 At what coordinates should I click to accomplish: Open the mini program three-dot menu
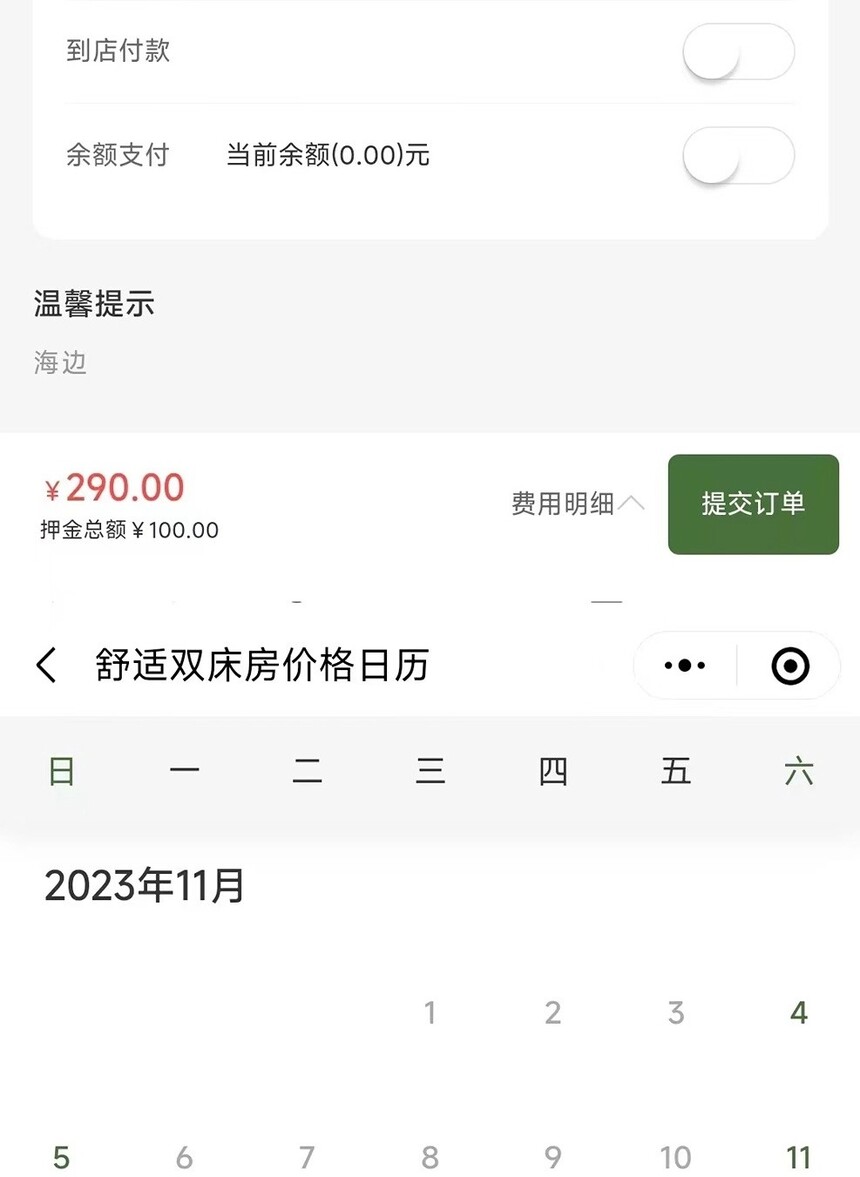[x=685, y=666]
